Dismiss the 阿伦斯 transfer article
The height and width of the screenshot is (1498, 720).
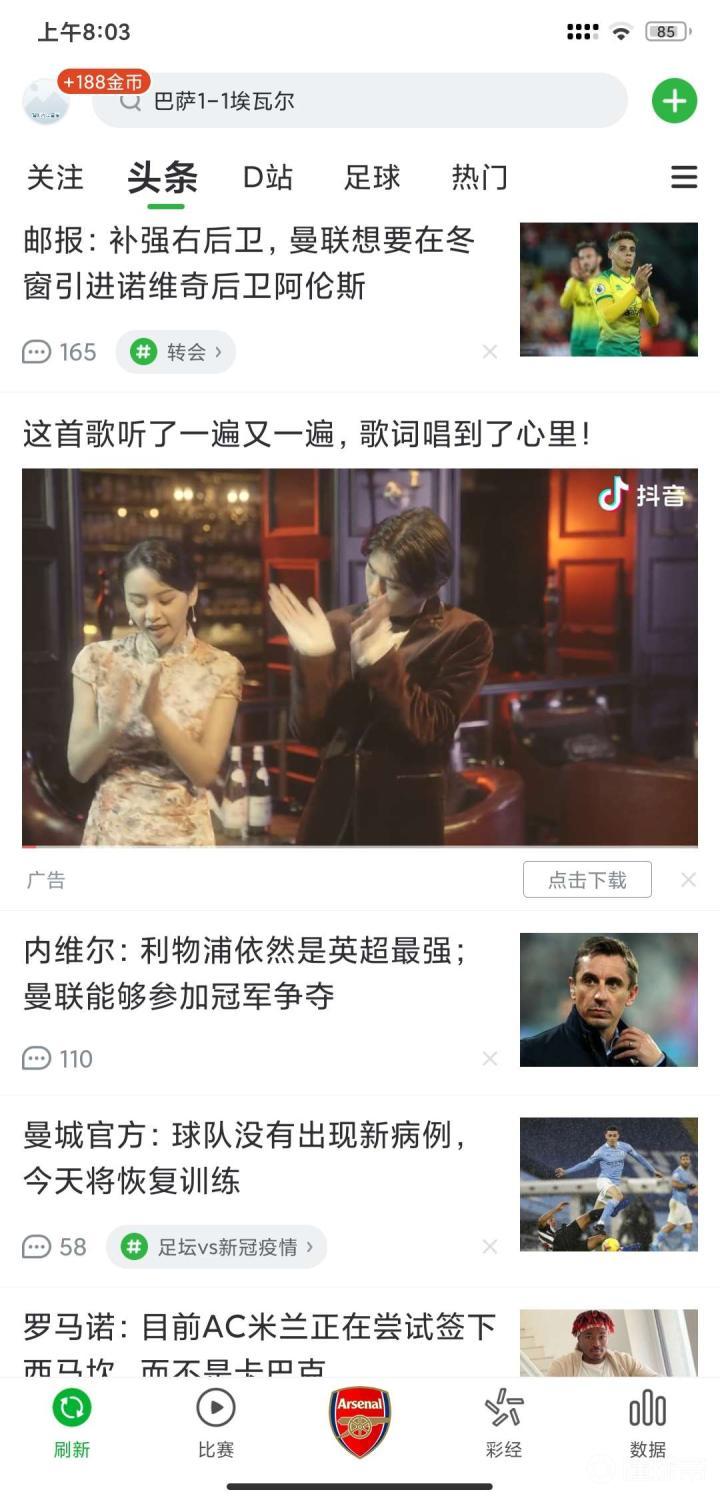click(x=490, y=352)
